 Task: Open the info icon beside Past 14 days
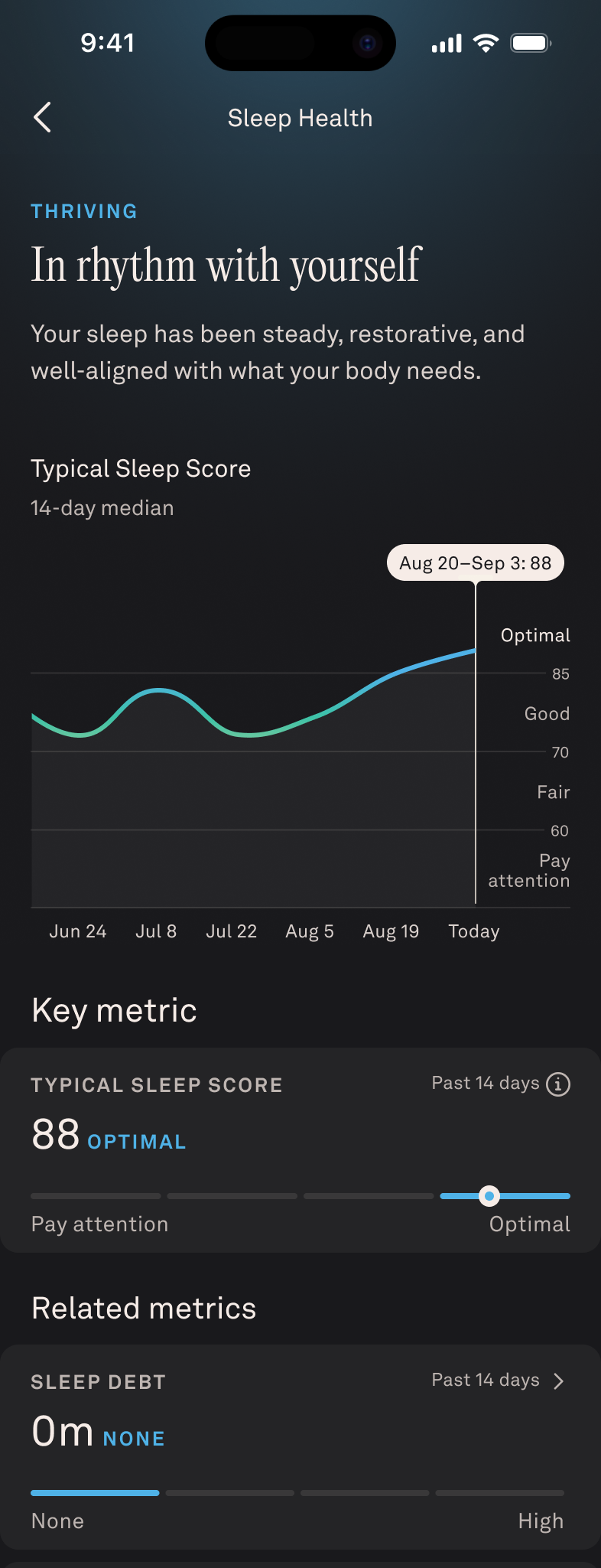pyautogui.click(x=559, y=1084)
